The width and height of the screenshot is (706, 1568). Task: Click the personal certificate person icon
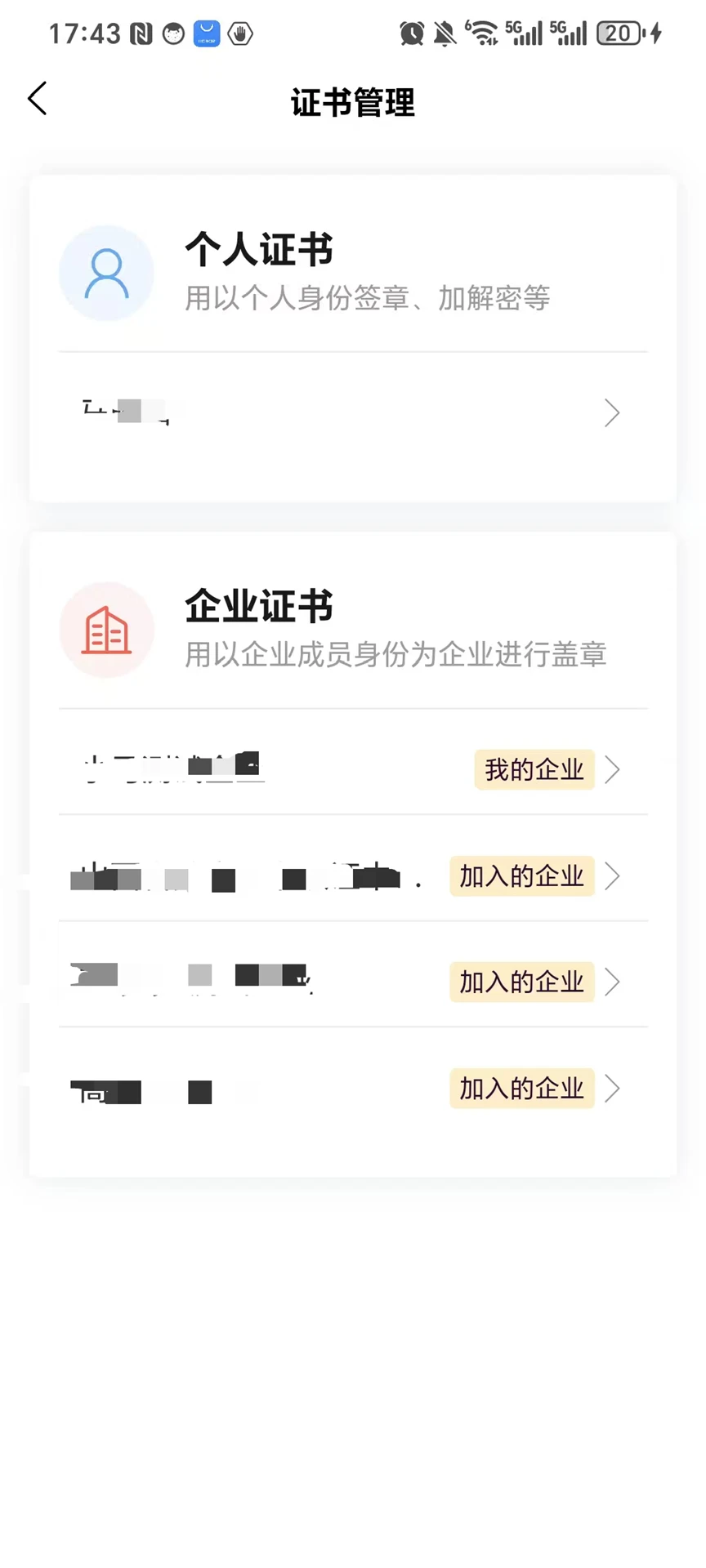point(106,273)
